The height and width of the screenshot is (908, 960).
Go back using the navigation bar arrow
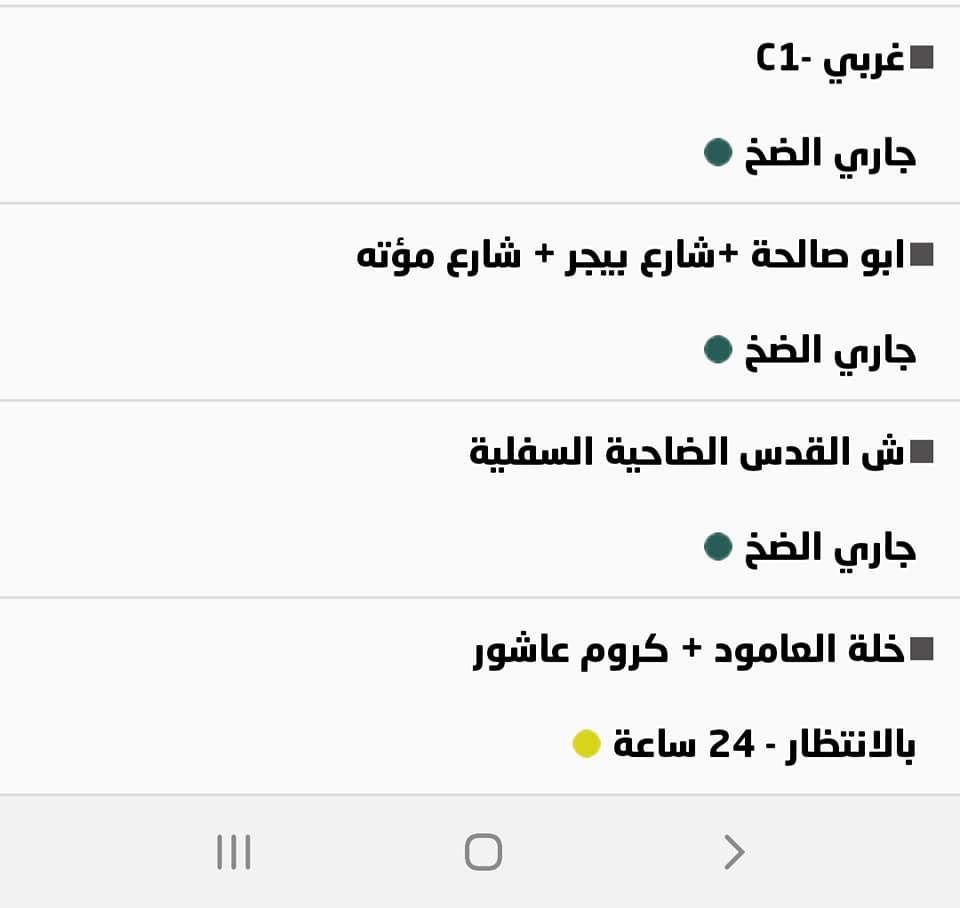tap(734, 853)
